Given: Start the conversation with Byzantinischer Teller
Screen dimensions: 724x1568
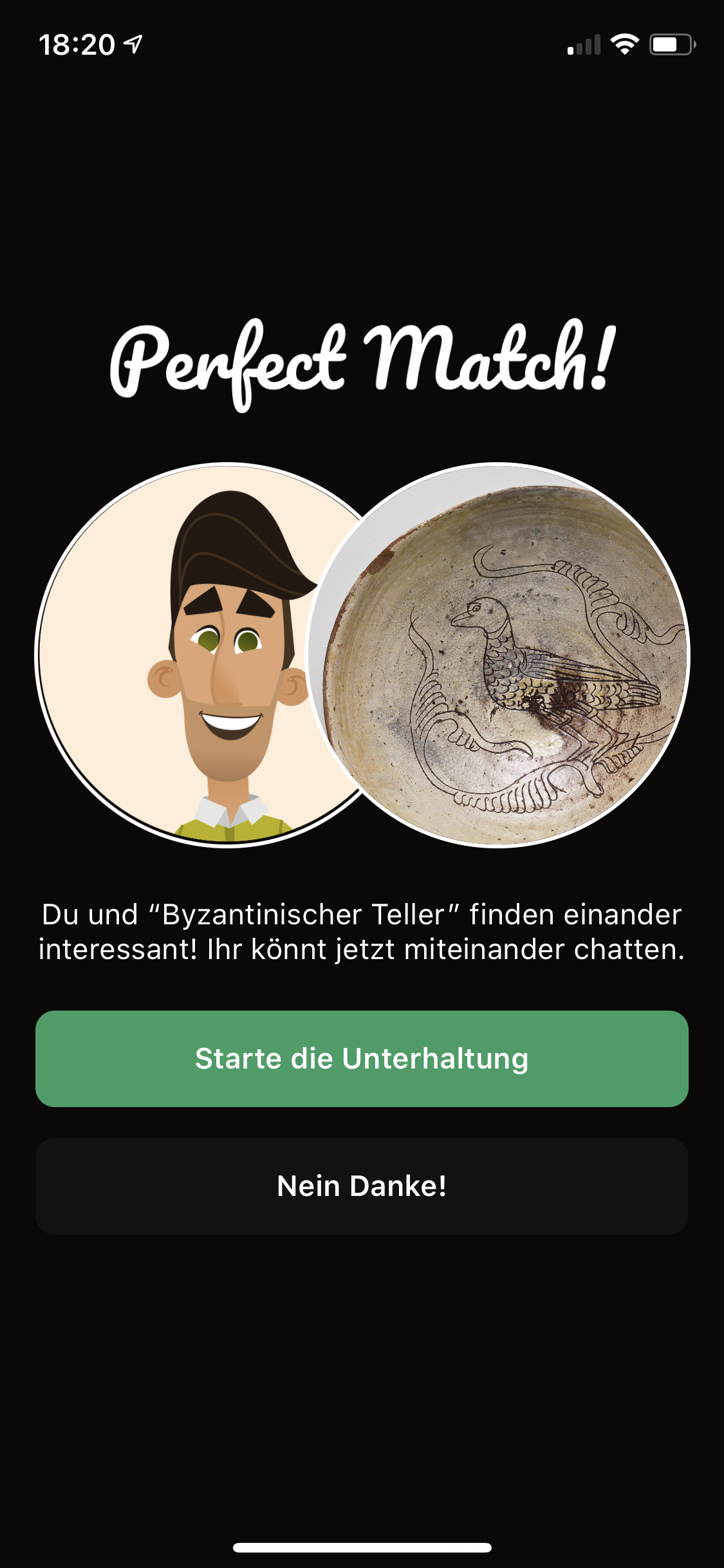Looking at the screenshot, I should click(x=362, y=1059).
